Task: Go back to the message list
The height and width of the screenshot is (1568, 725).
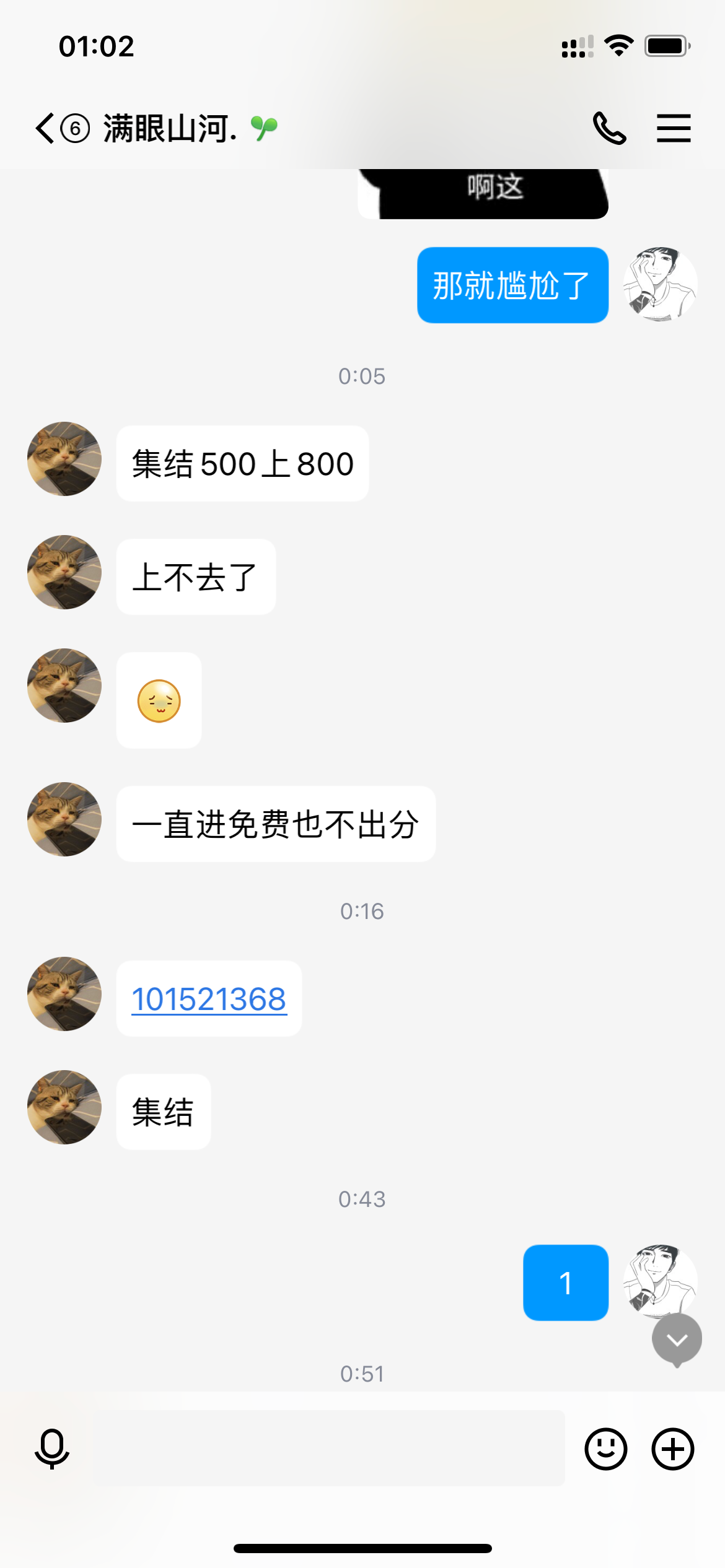Action: (x=46, y=129)
